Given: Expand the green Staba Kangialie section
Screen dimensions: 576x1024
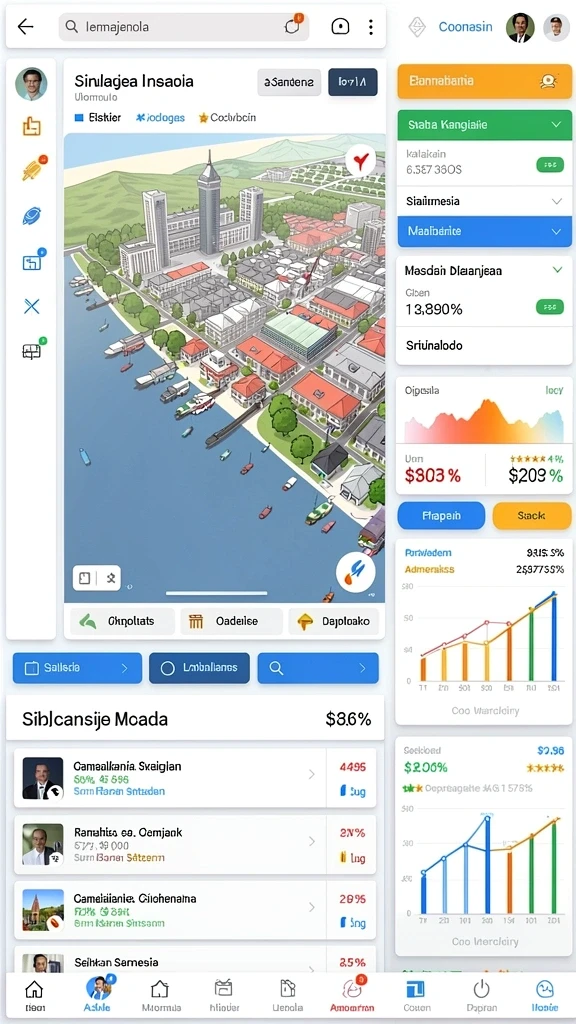Looking at the screenshot, I should (485, 124).
